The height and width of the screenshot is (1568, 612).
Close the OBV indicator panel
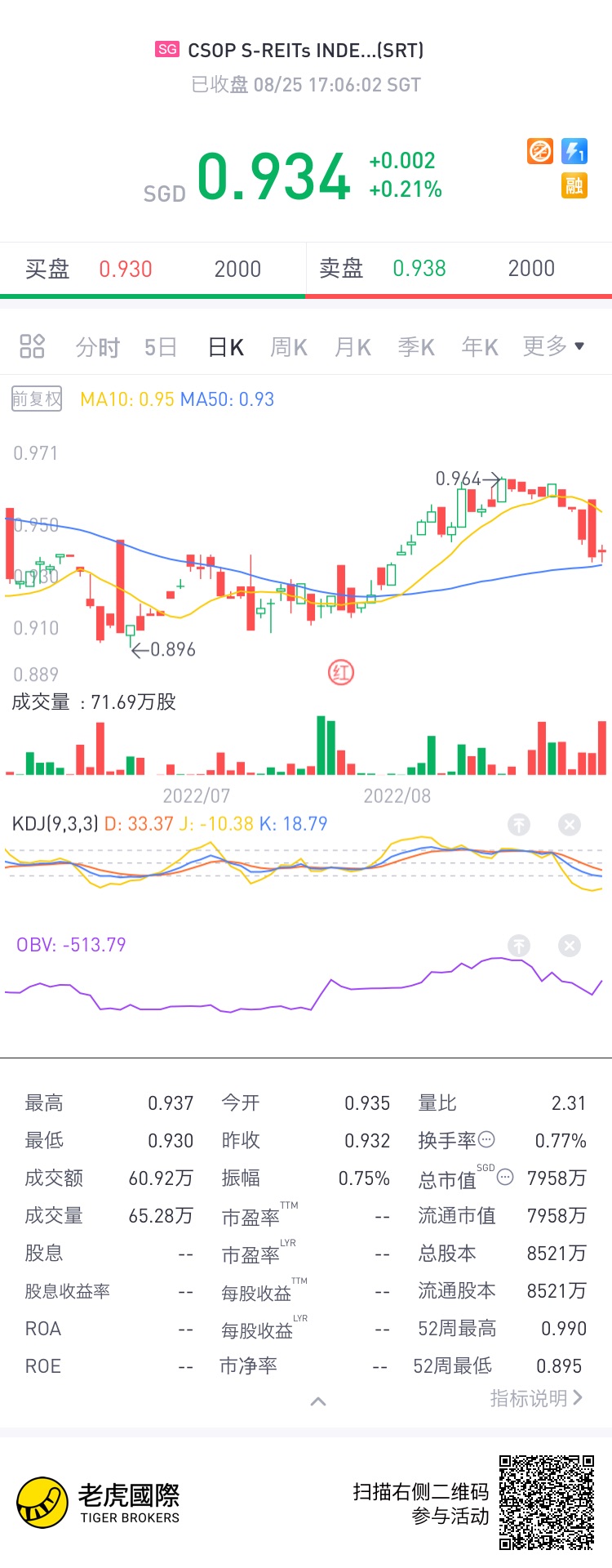[570, 946]
